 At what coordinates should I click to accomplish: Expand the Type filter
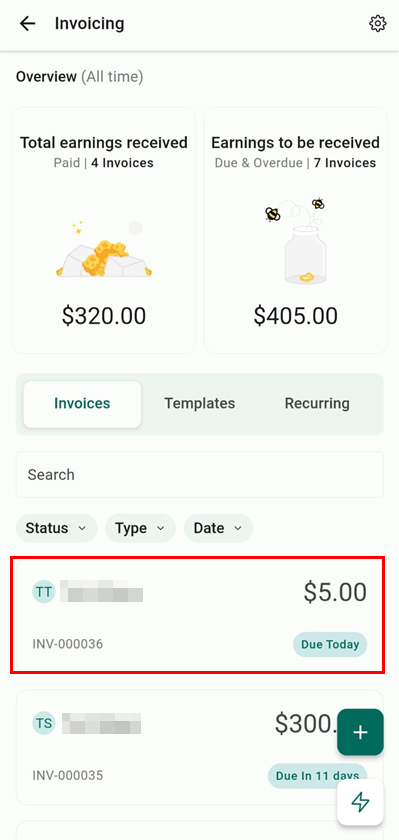click(140, 528)
